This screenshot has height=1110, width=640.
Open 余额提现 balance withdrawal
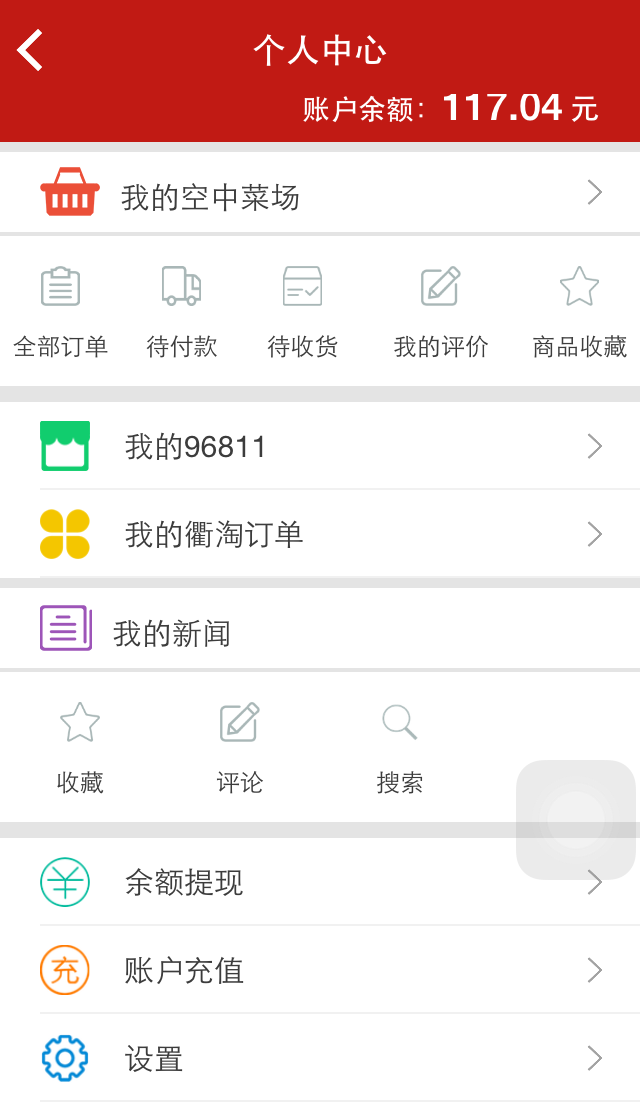coord(320,882)
